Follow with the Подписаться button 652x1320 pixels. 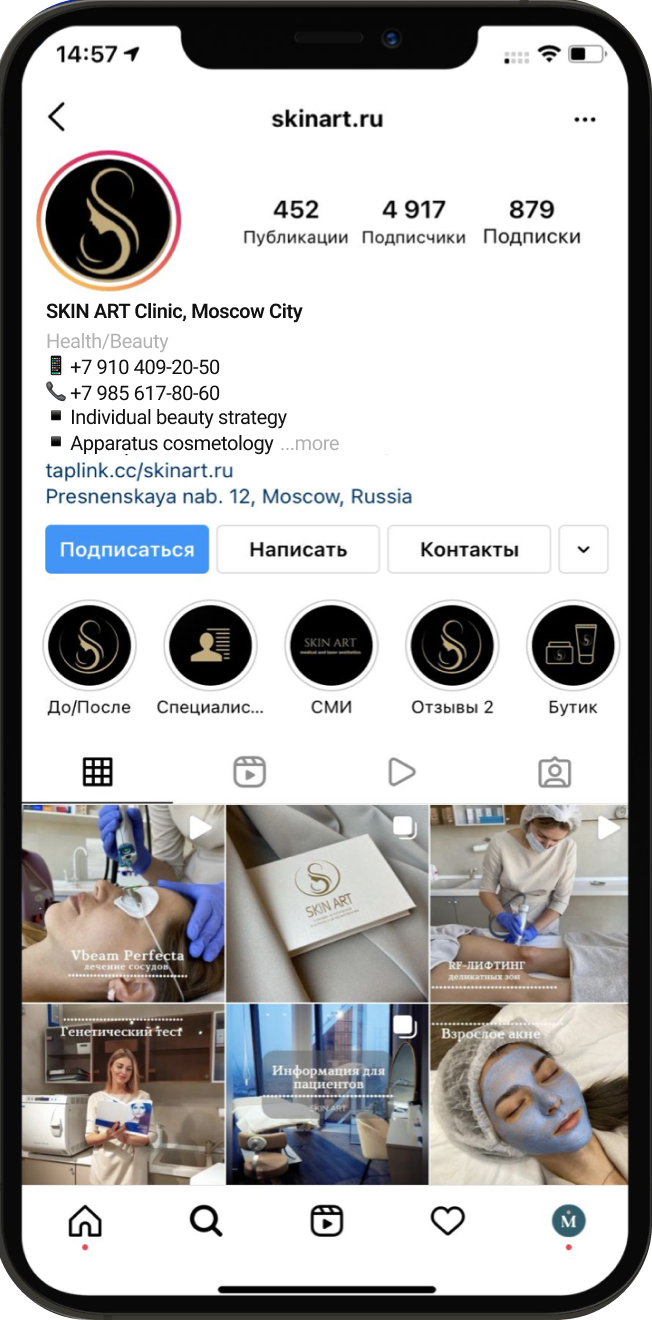click(127, 549)
